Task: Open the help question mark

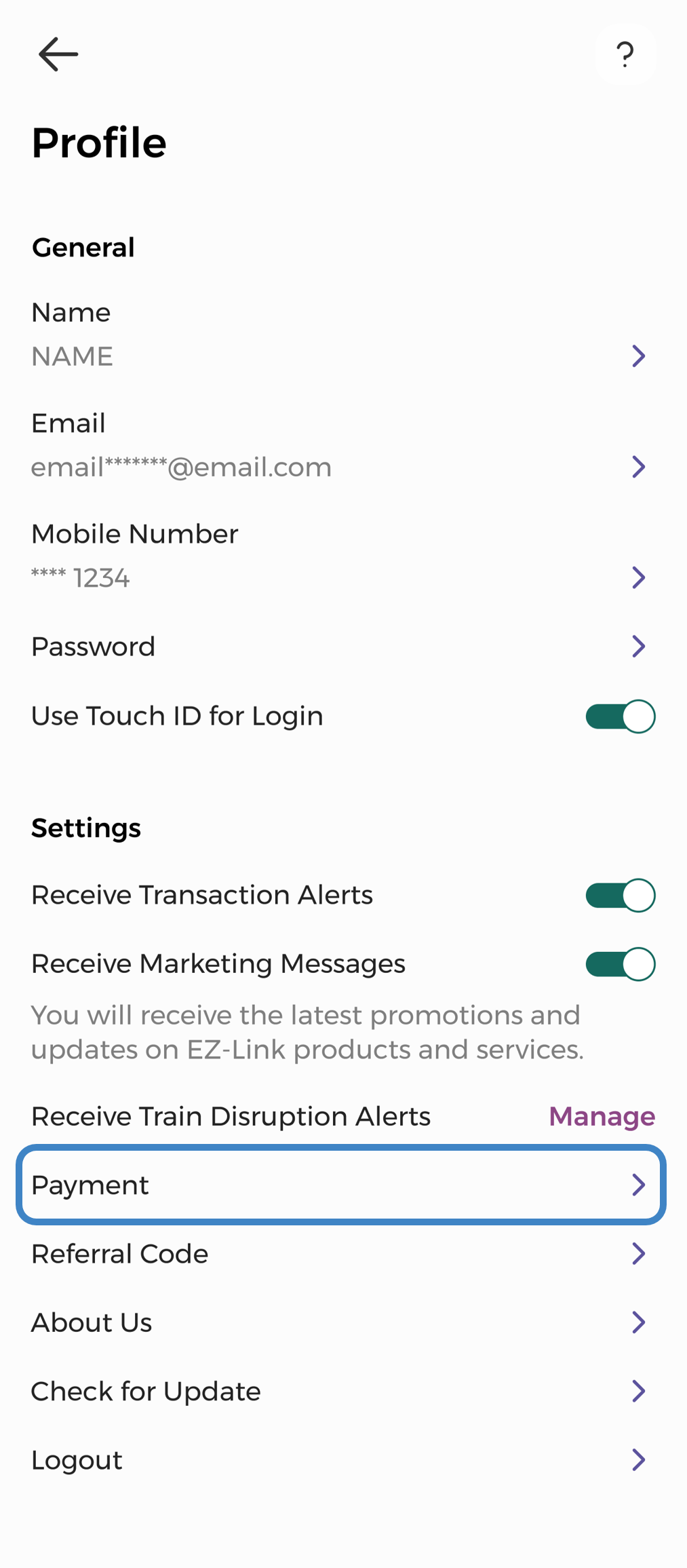Action: tap(625, 54)
